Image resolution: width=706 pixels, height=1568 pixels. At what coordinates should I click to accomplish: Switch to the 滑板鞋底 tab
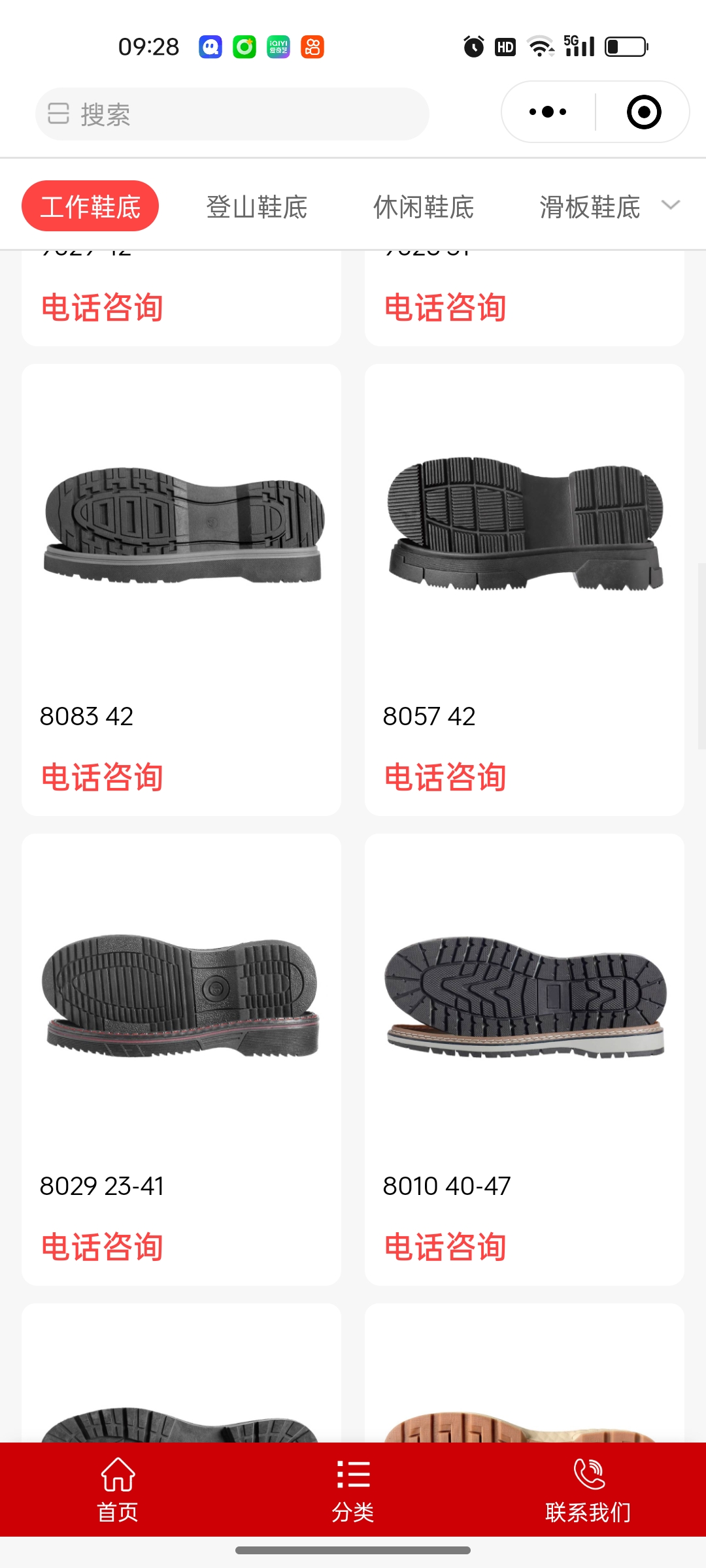coord(590,207)
